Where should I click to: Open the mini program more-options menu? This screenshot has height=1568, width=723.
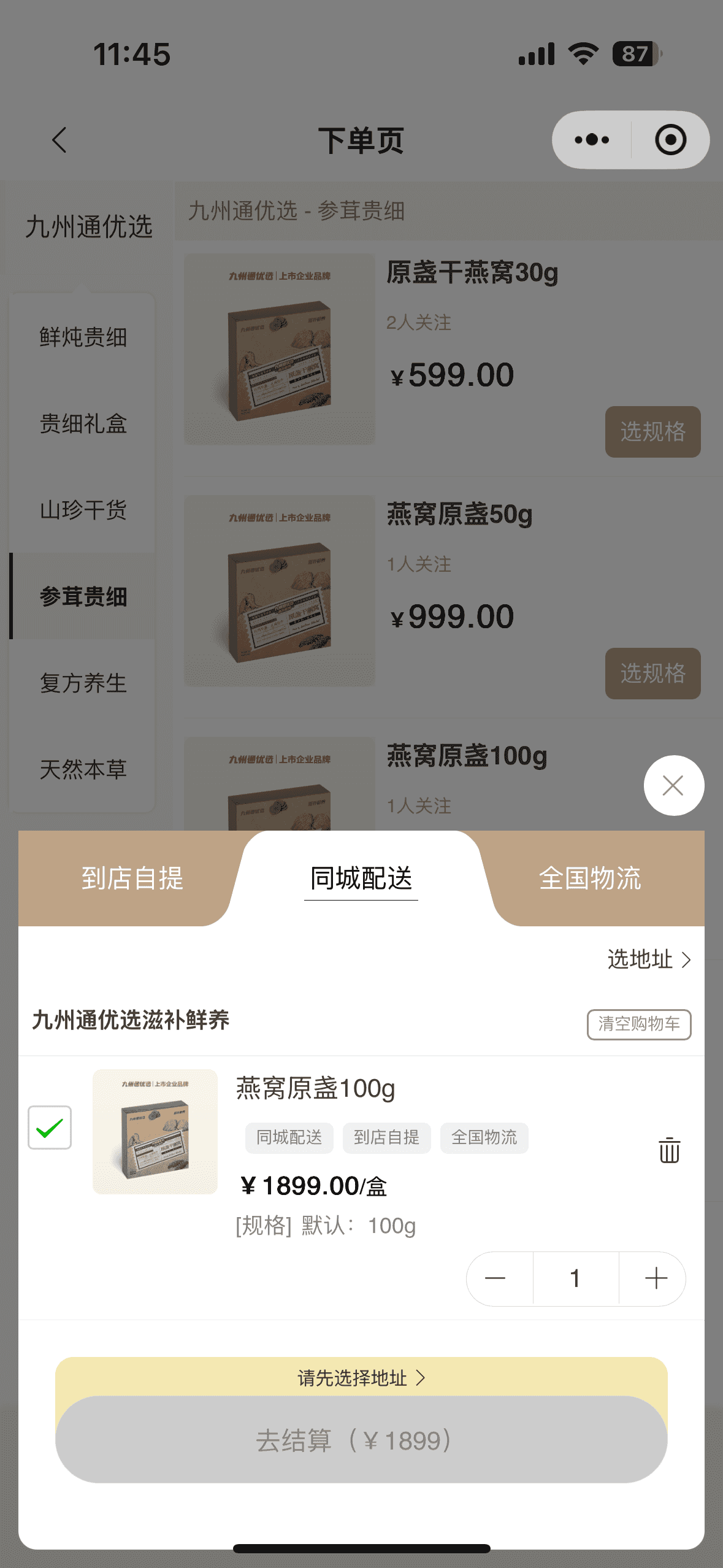click(592, 140)
